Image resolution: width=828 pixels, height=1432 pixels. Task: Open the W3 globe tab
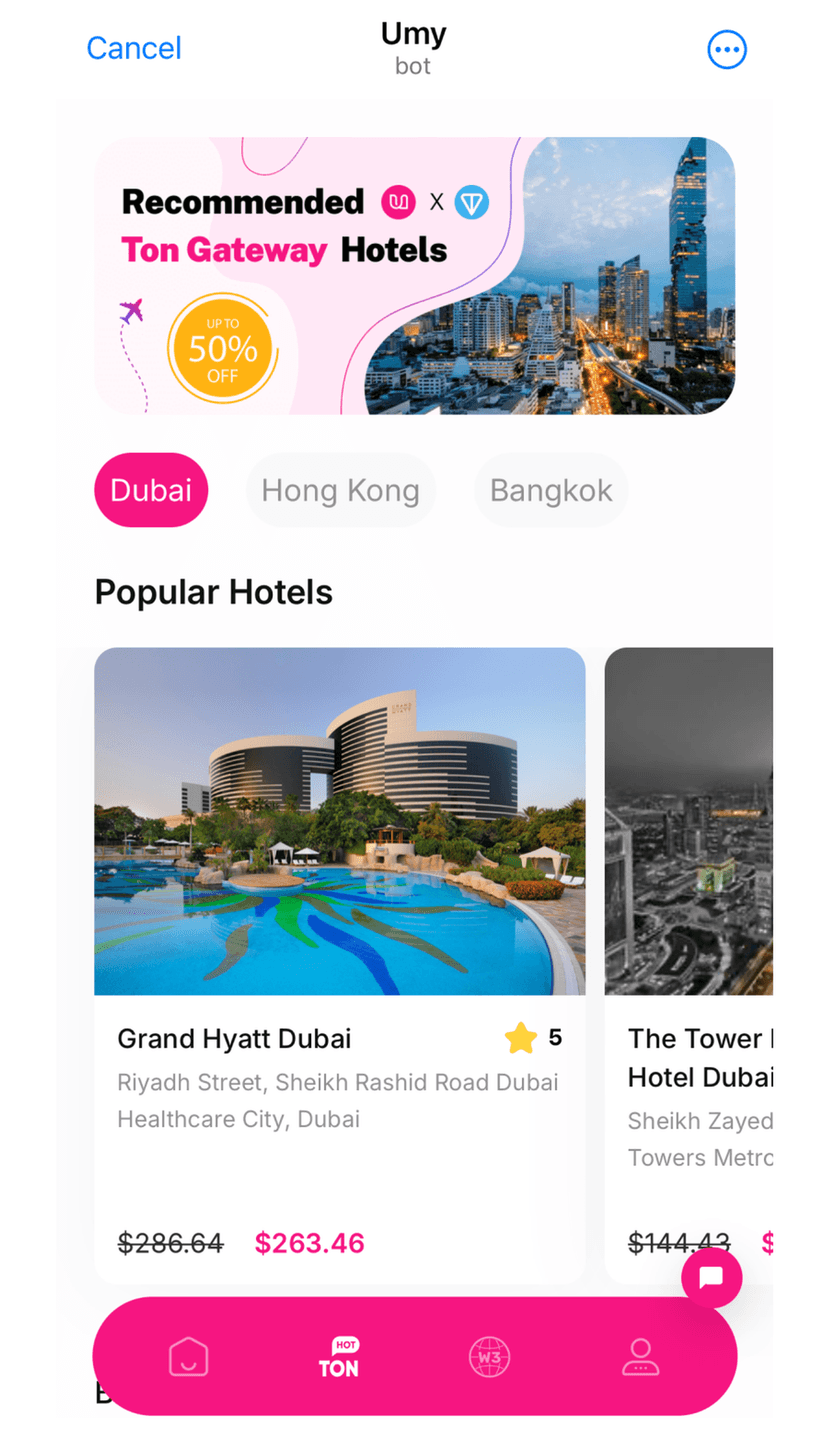click(489, 1357)
